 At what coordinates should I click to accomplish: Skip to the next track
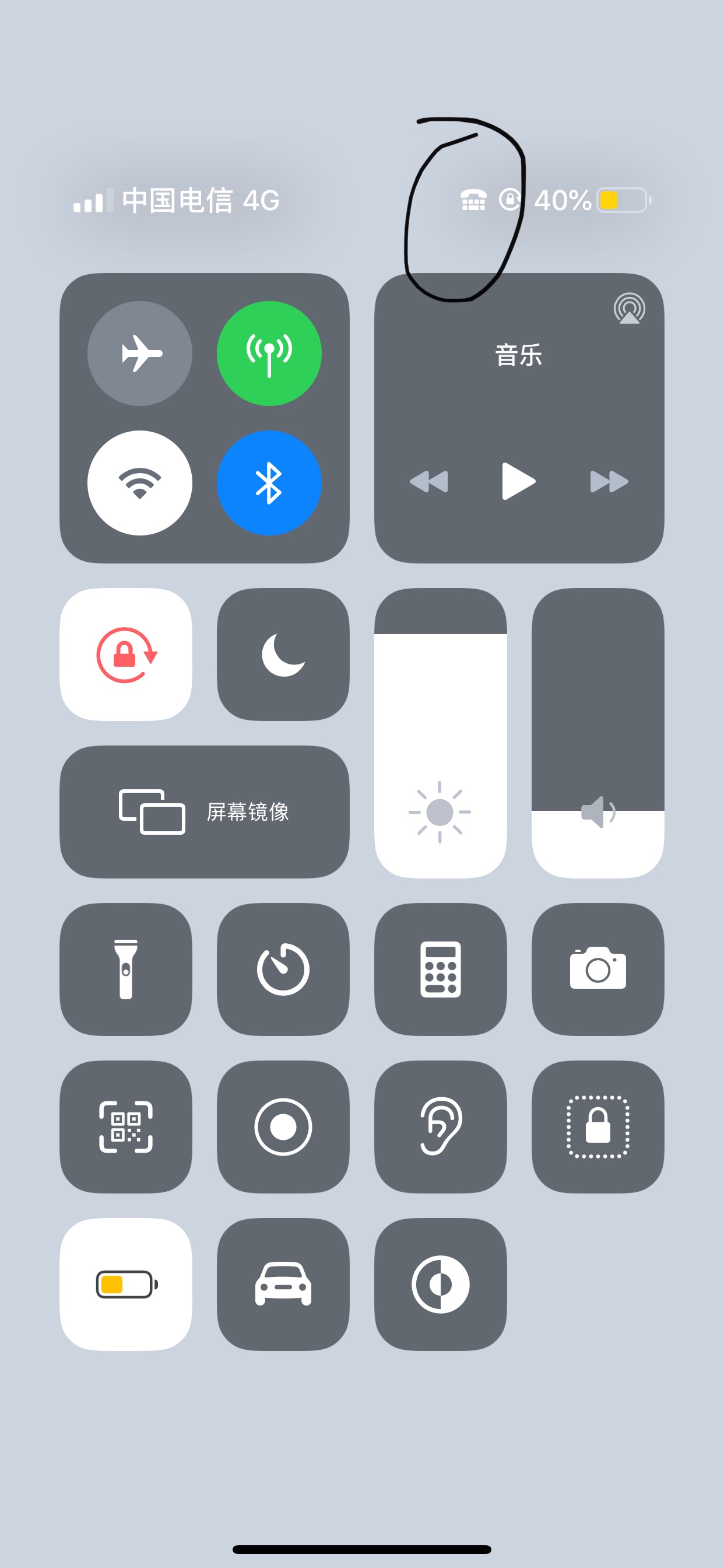609,481
